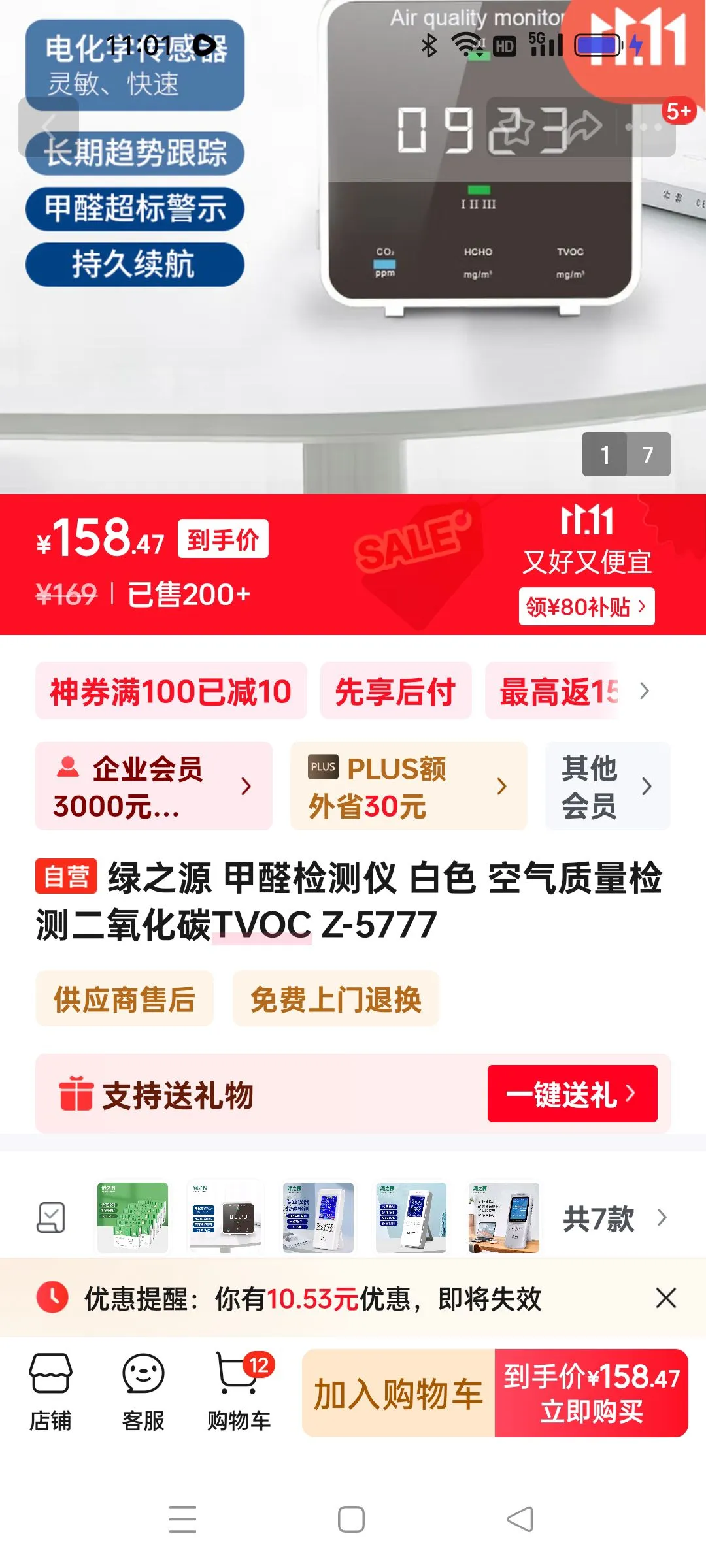Share this product
The height and width of the screenshot is (1568, 706).
583,127
